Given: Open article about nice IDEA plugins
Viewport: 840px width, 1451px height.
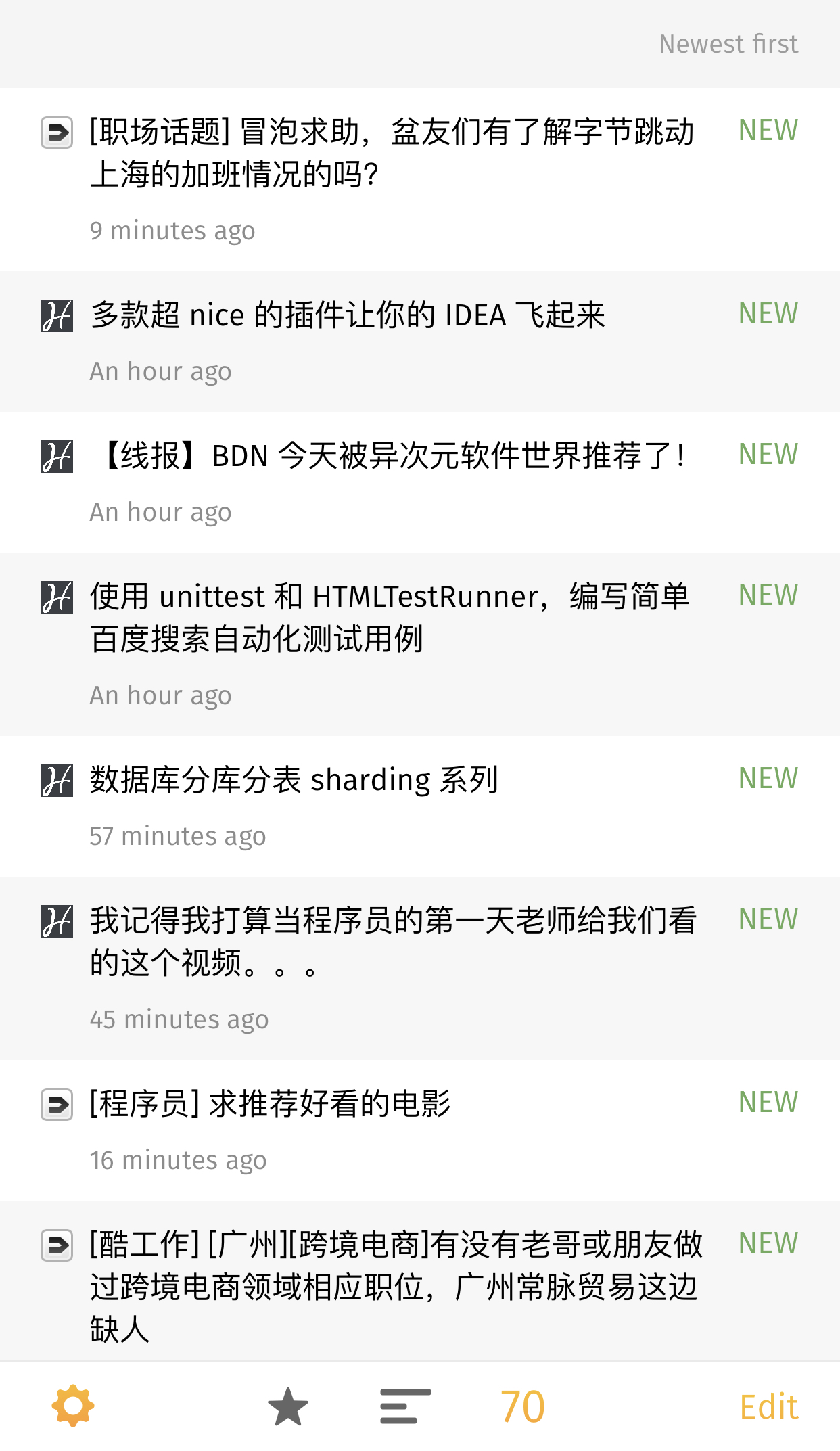Looking at the screenshot, I should pyautogui.click(x=348, y=315).
